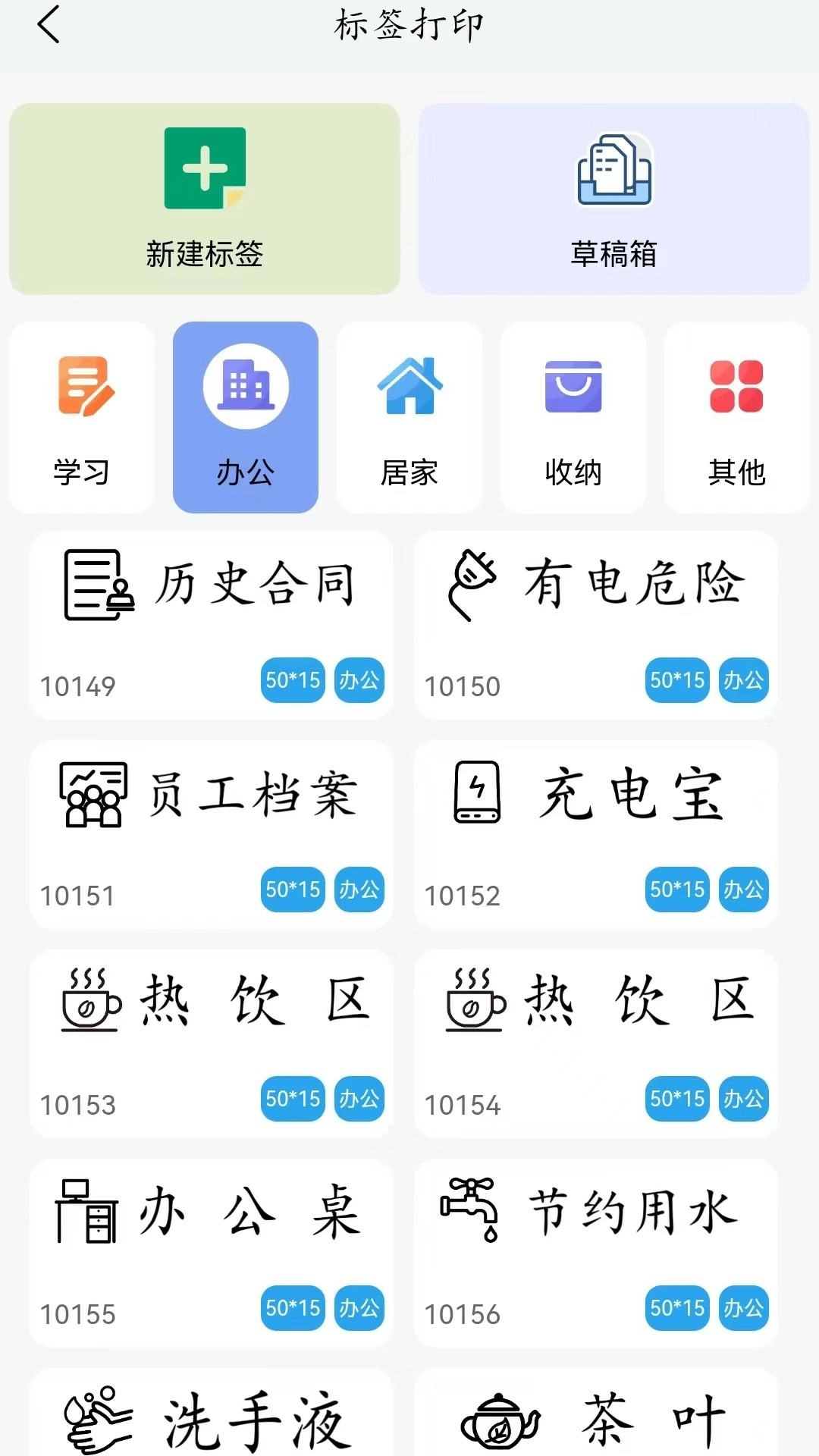
Task: Open the 洗手液 label template
Action: 211,1426
